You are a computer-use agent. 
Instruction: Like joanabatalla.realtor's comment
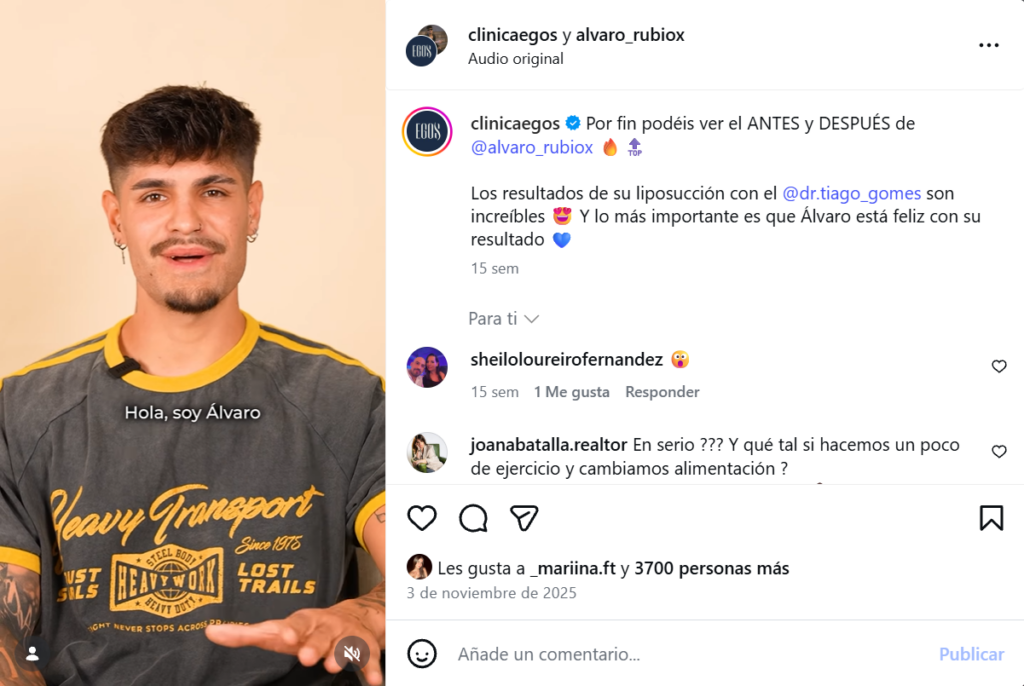point(998,452)
